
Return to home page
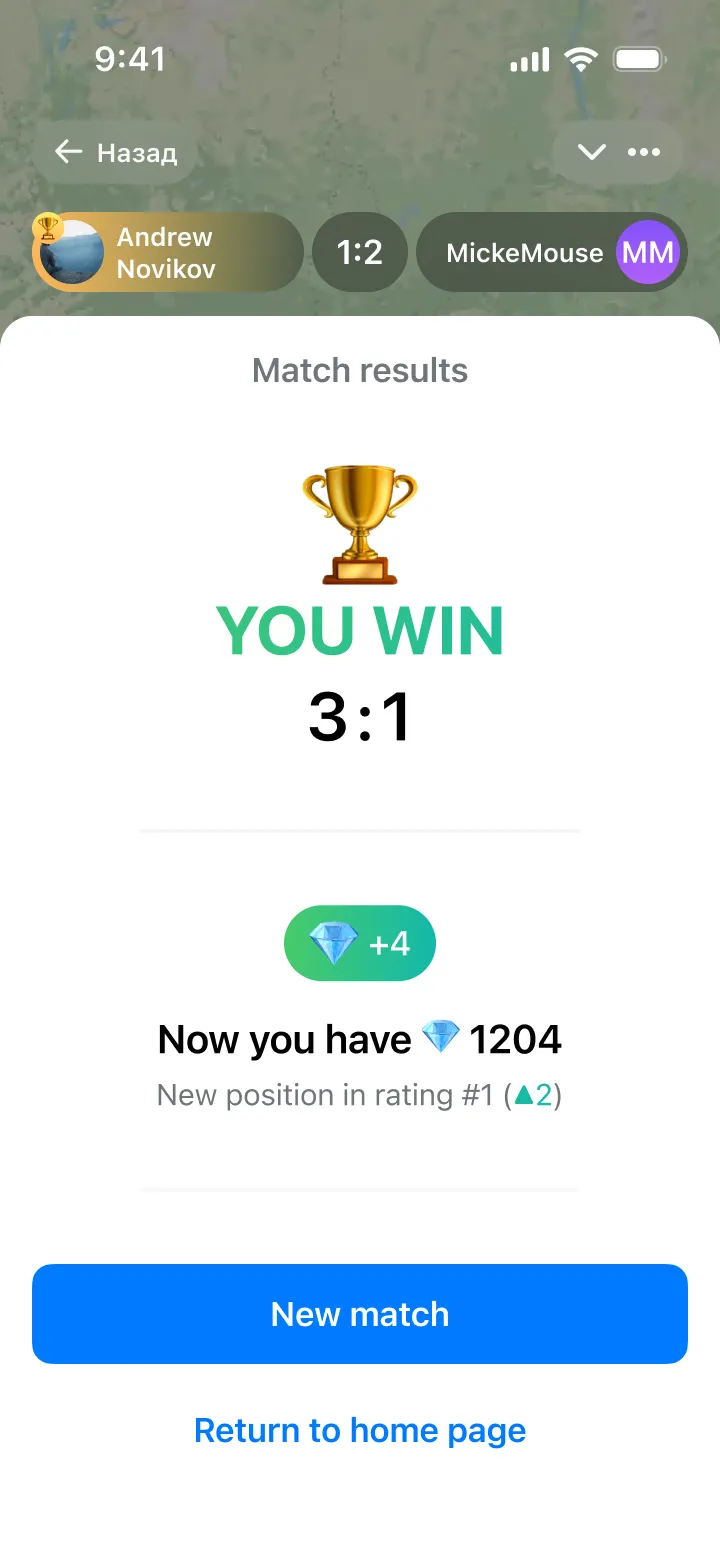pyautogui.click(x=360, y=1430)
